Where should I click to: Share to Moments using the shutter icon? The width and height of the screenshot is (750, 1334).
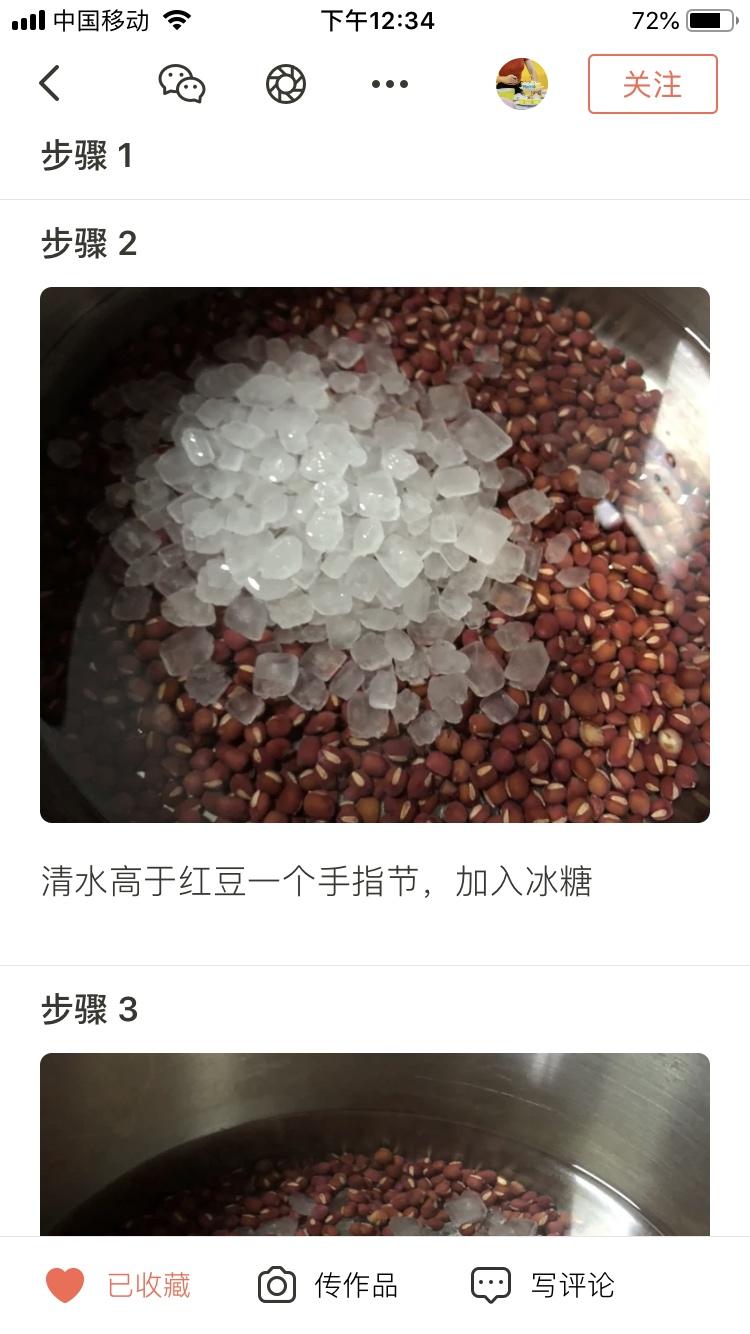(x=286, y=84)
